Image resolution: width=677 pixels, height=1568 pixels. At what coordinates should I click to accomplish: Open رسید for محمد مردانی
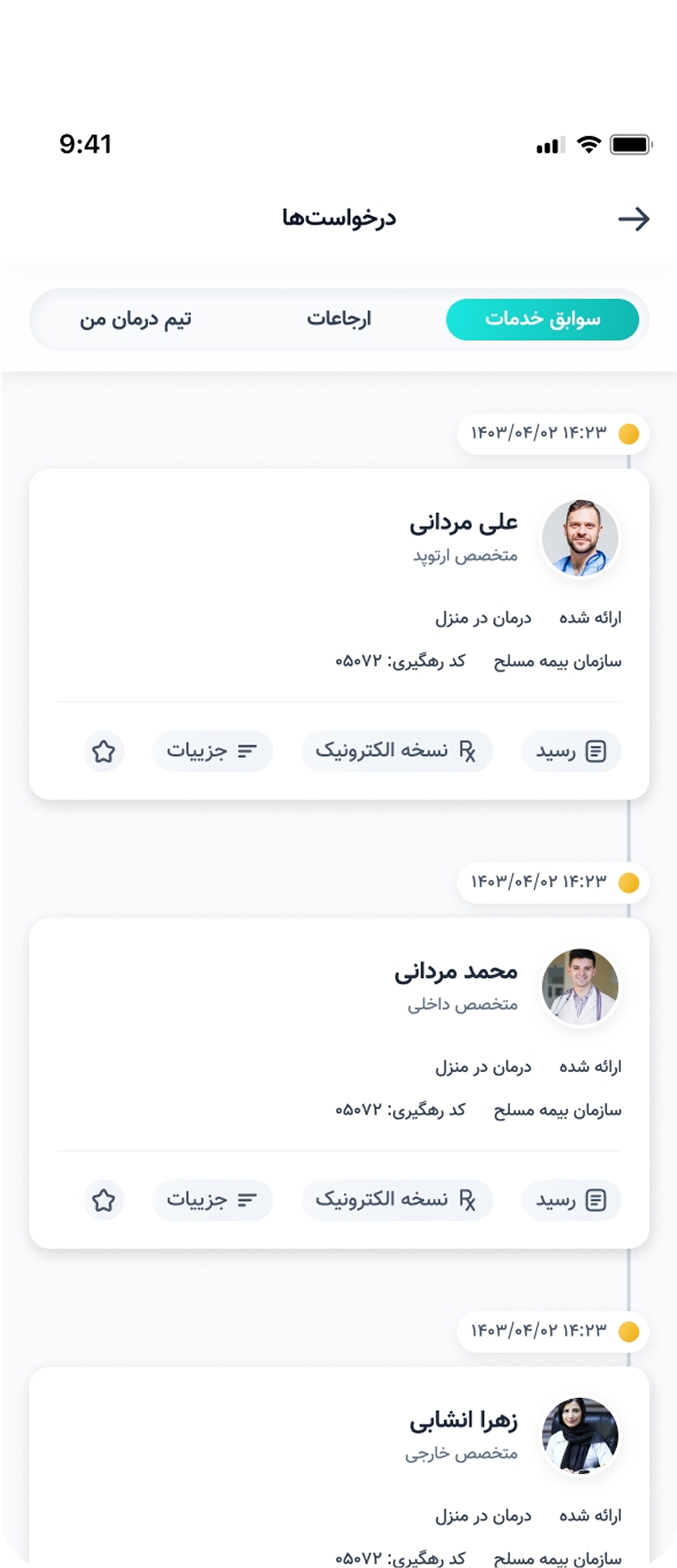pos(571,1200)
